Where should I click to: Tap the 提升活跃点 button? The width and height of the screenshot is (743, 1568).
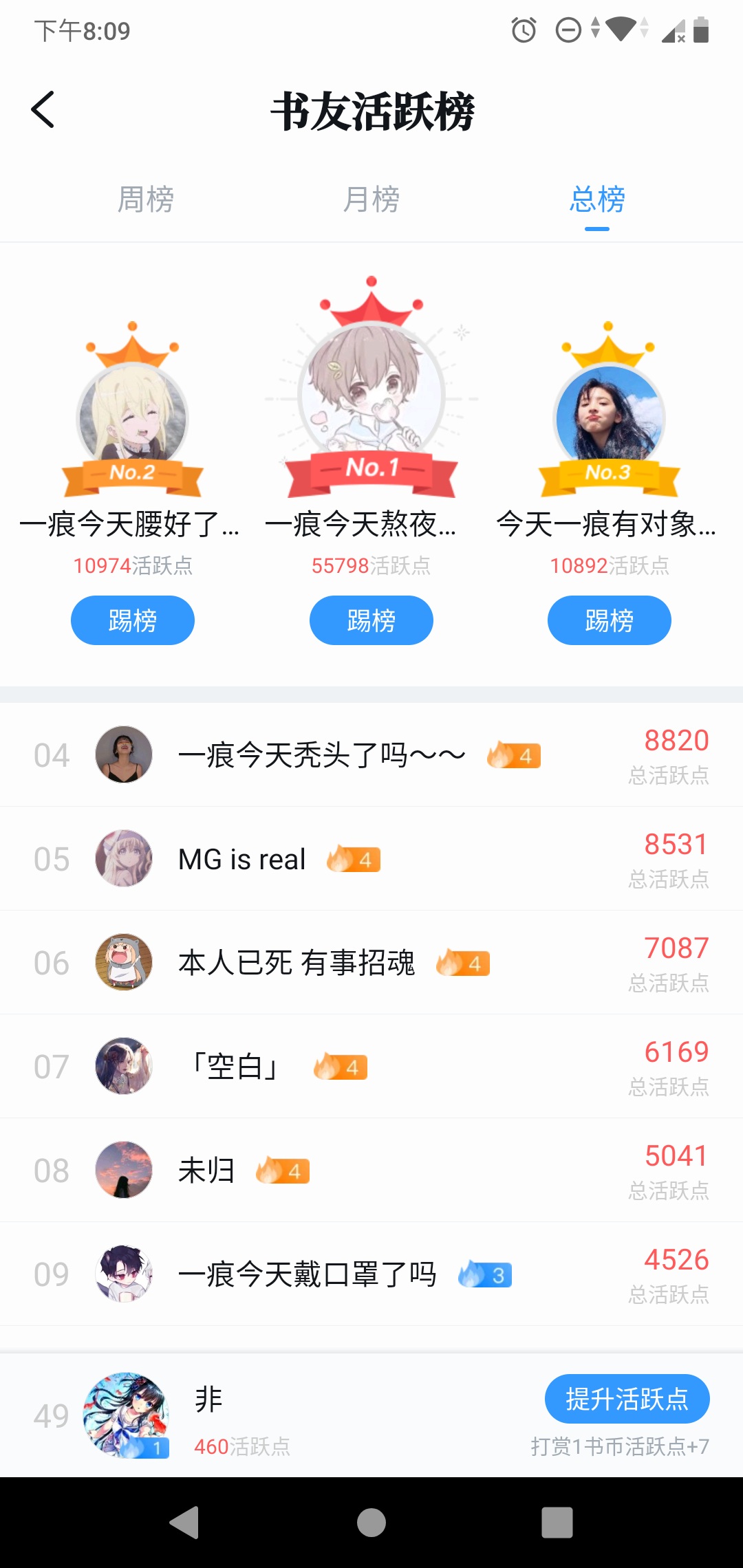pos(627,1399)
